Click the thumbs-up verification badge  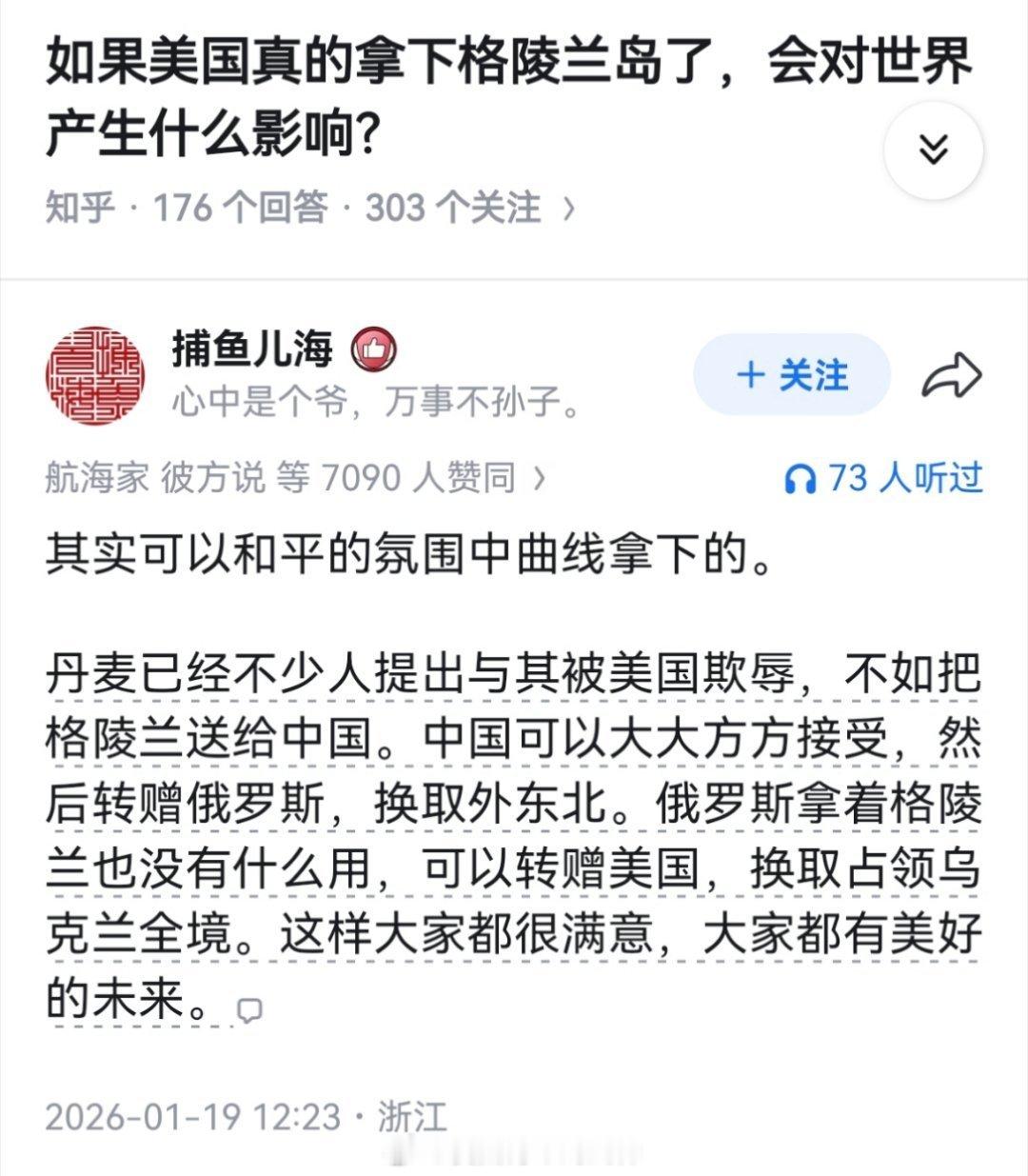pyautogui.click(x=372, y=350)
